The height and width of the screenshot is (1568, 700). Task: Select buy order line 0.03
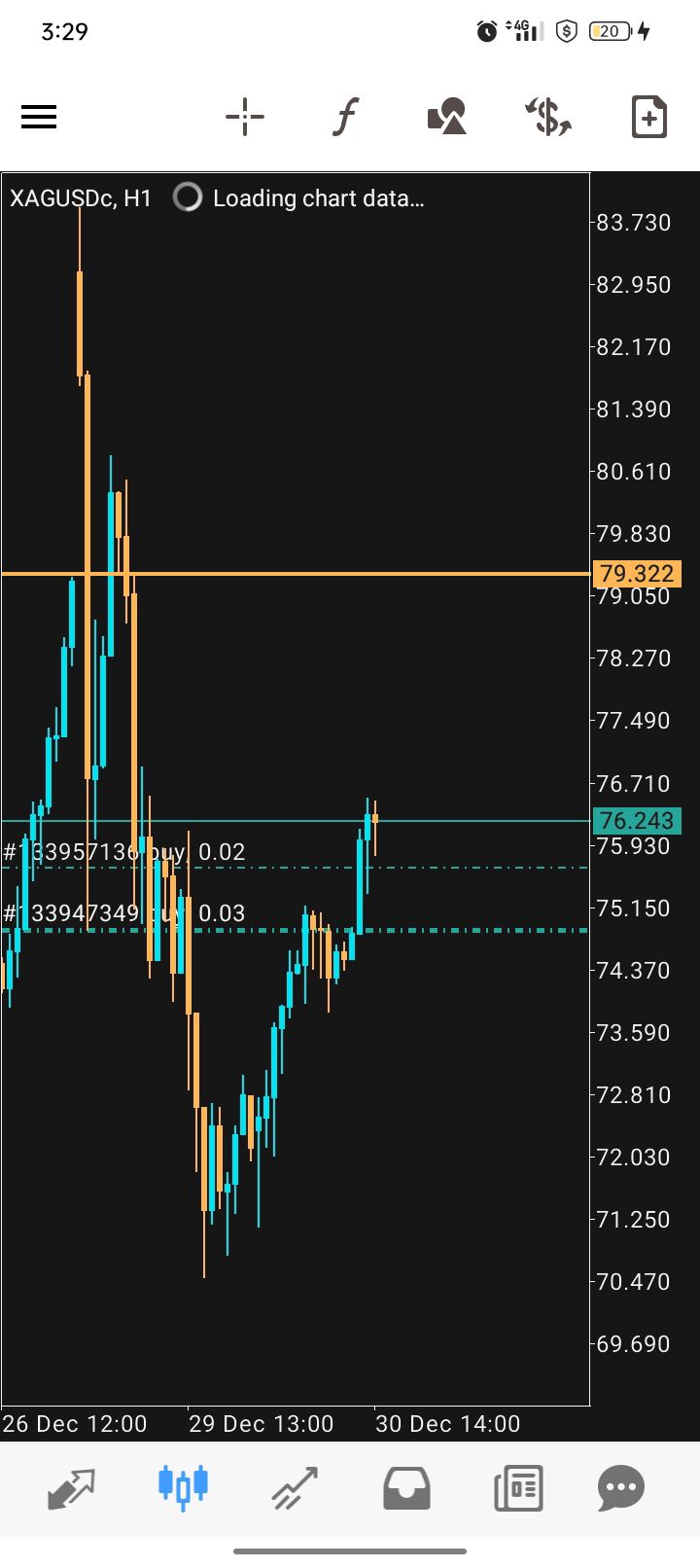[x=124, y=914]
